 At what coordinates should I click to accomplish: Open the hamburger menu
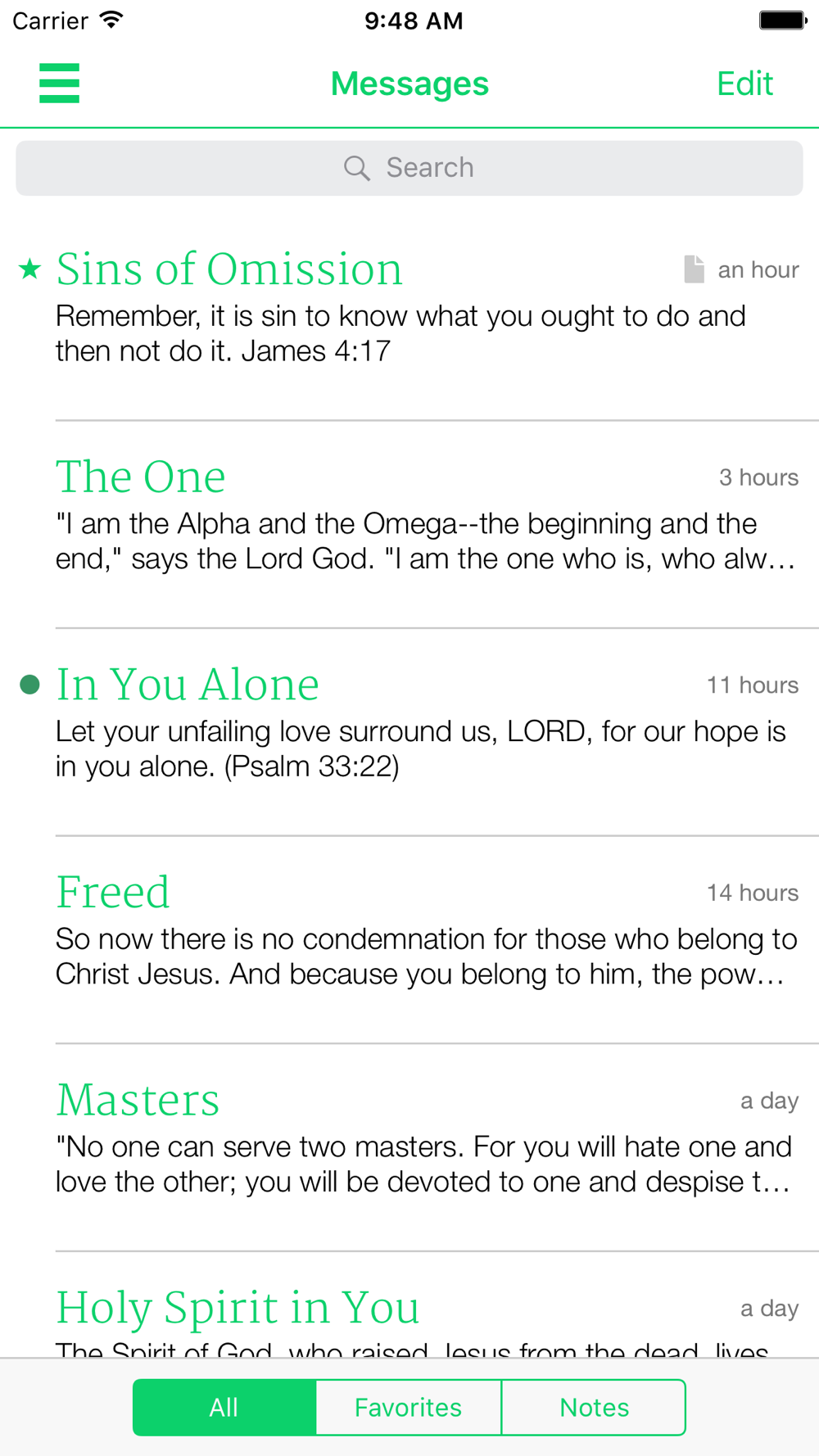pos(59,83)
